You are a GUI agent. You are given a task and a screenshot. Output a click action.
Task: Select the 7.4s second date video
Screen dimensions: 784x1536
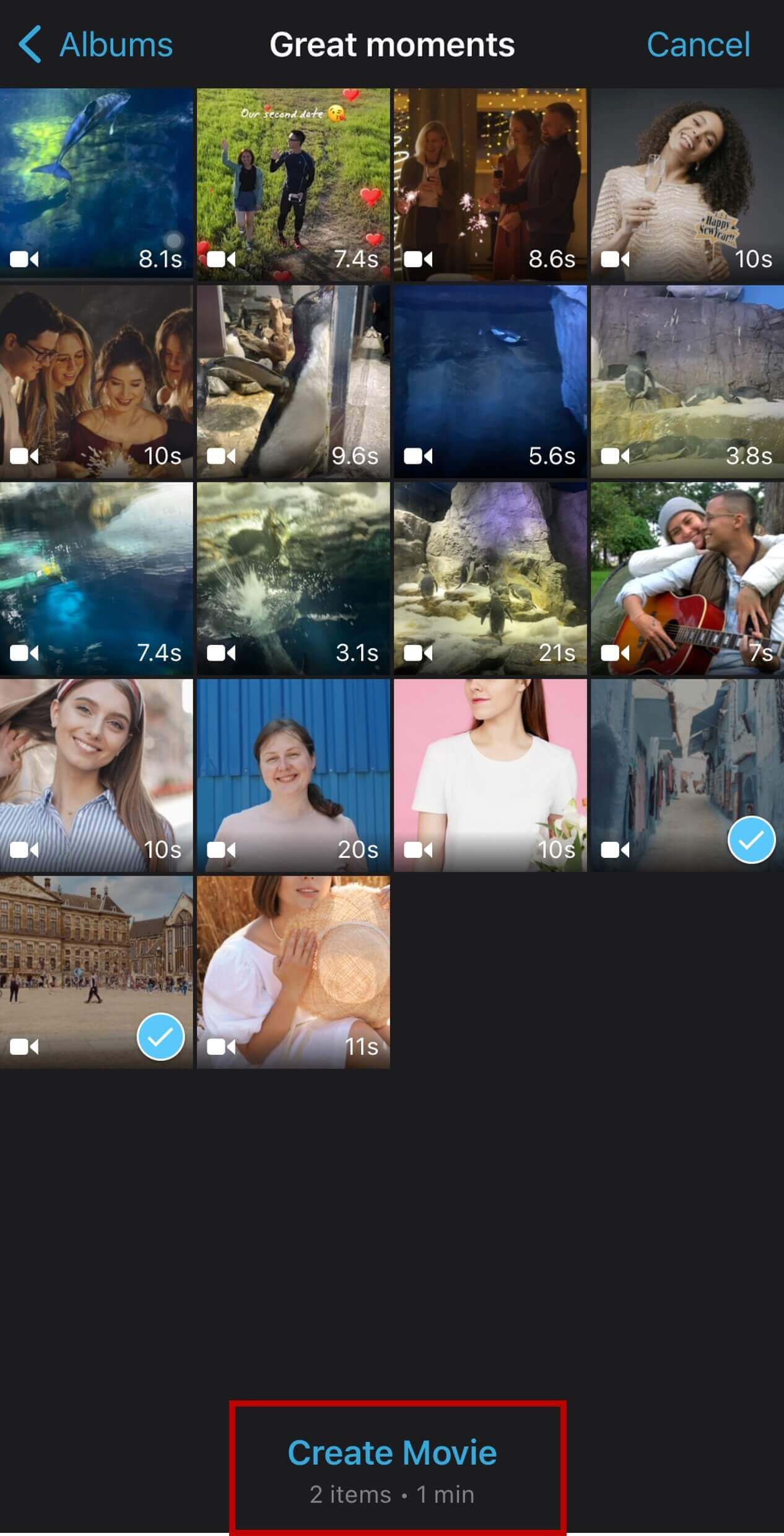[x=293, y=183]
